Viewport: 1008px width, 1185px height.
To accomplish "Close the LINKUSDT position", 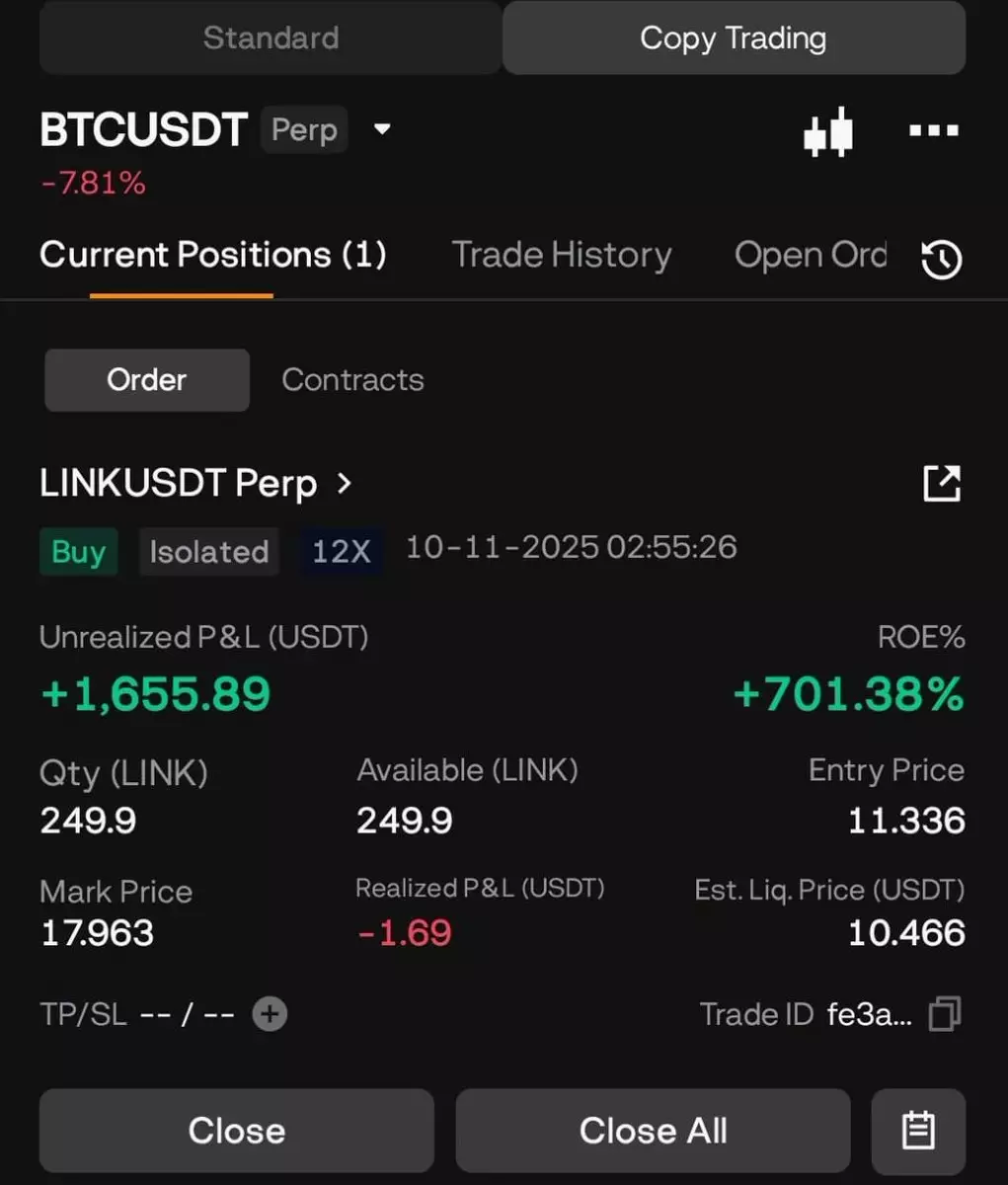I will tap(237, 1131).
